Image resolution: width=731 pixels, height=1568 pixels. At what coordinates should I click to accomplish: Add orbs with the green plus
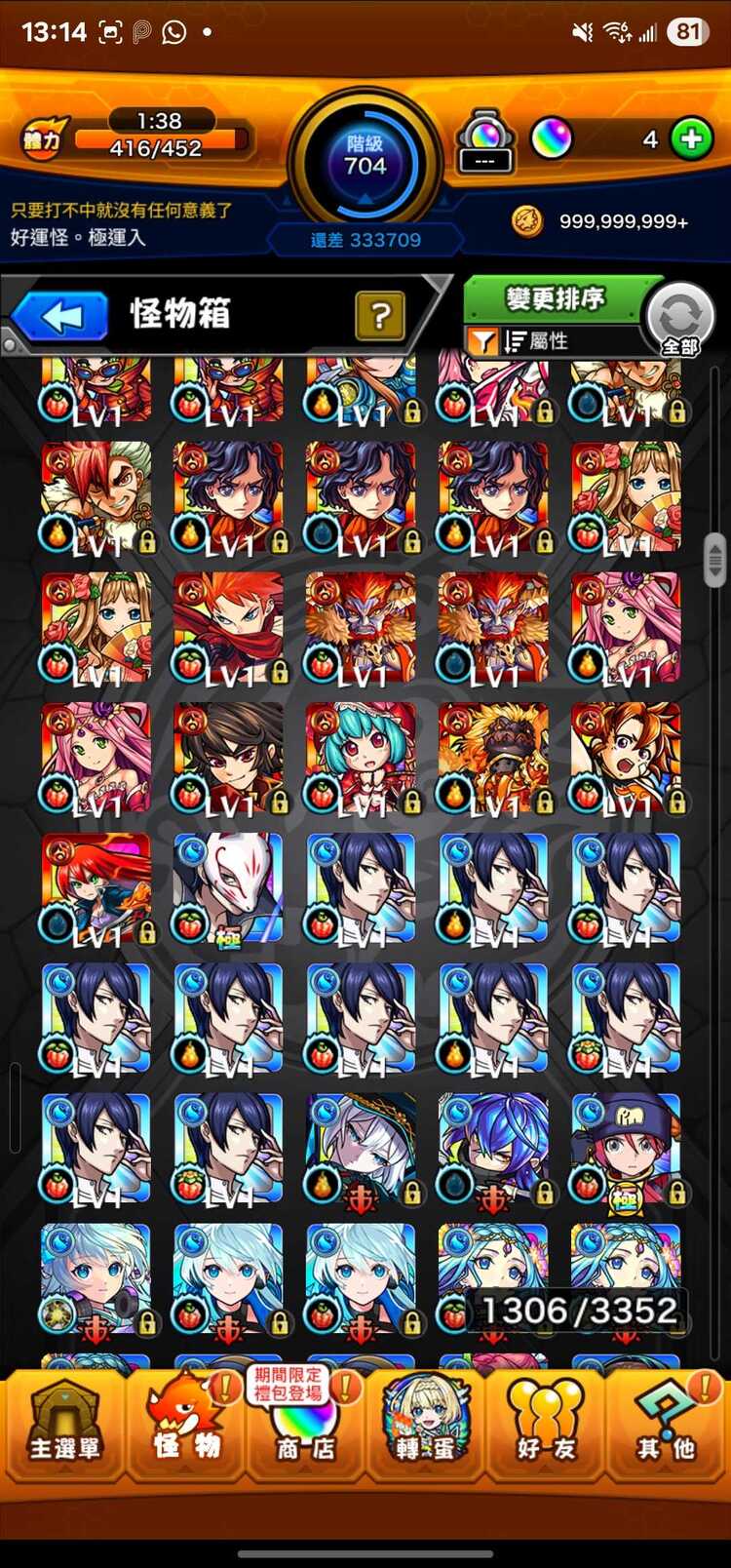pyautogui.click(x=691, y=139)
